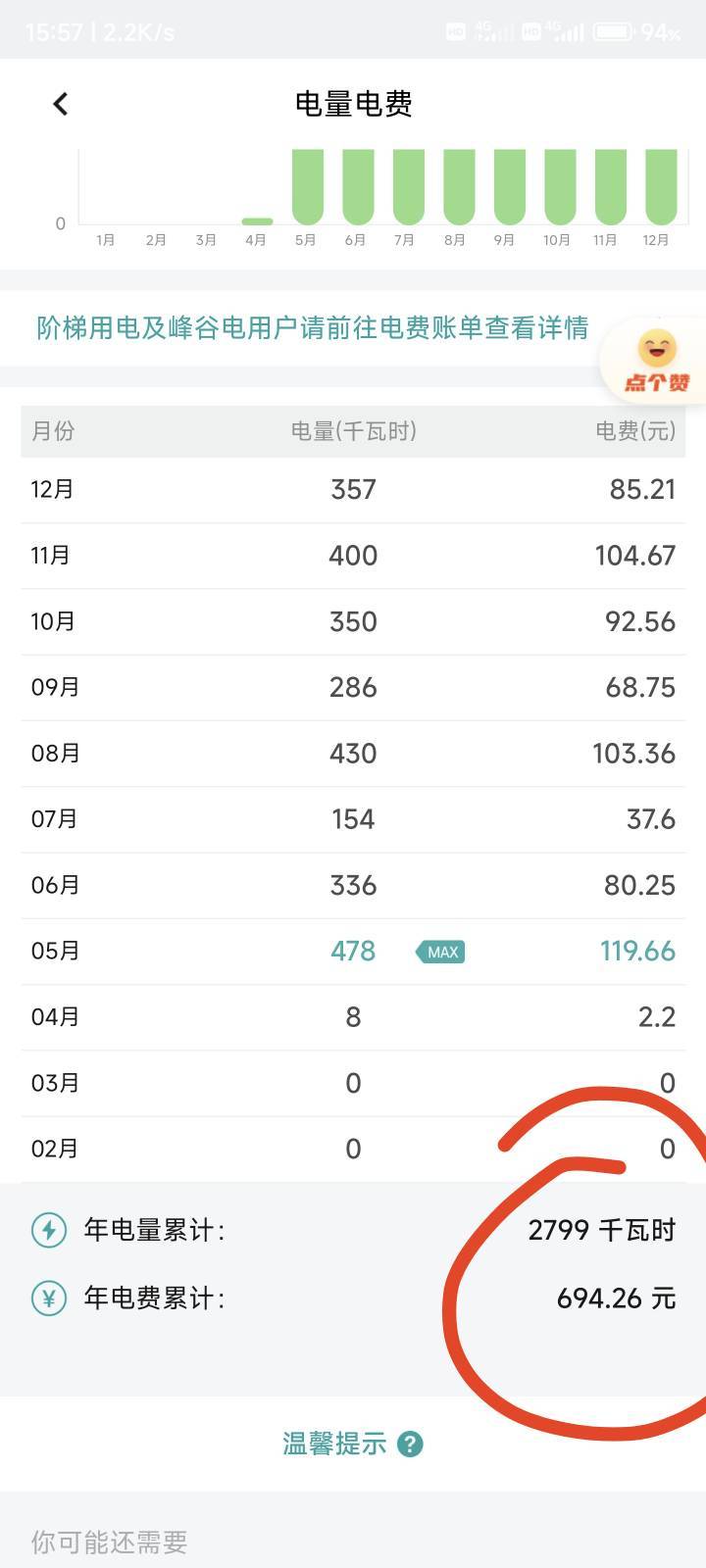Open the 阶梯用电及峰谷电 bill details notice
The image size is (706, 1568).
[x=312, y=327]
